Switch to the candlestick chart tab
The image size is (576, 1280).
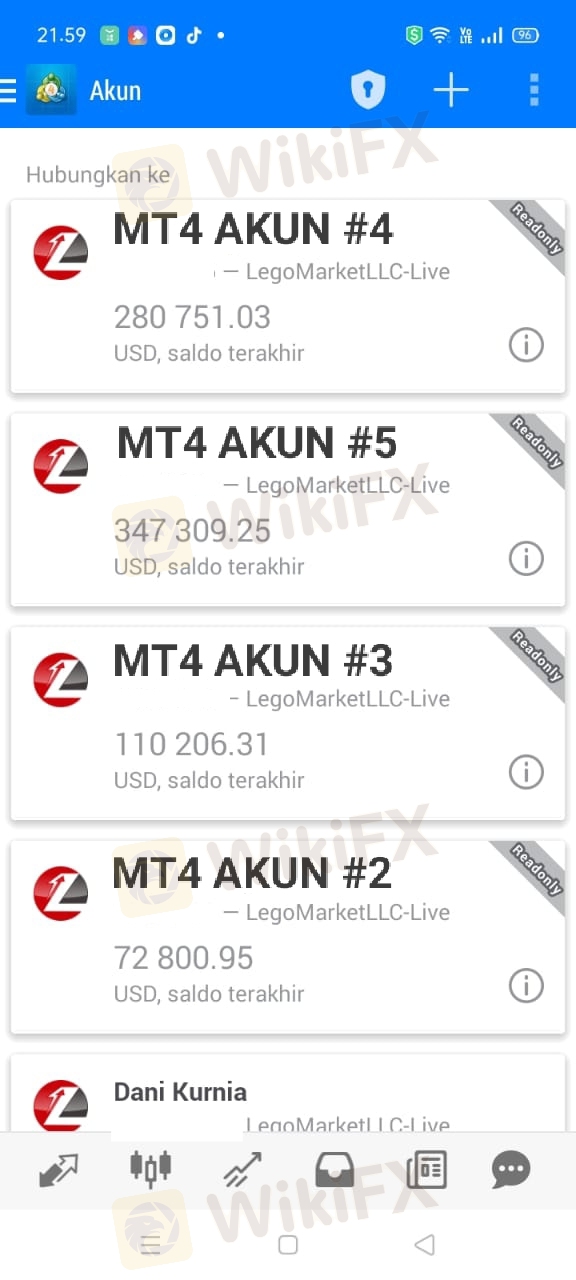(x=151, y=1168)
